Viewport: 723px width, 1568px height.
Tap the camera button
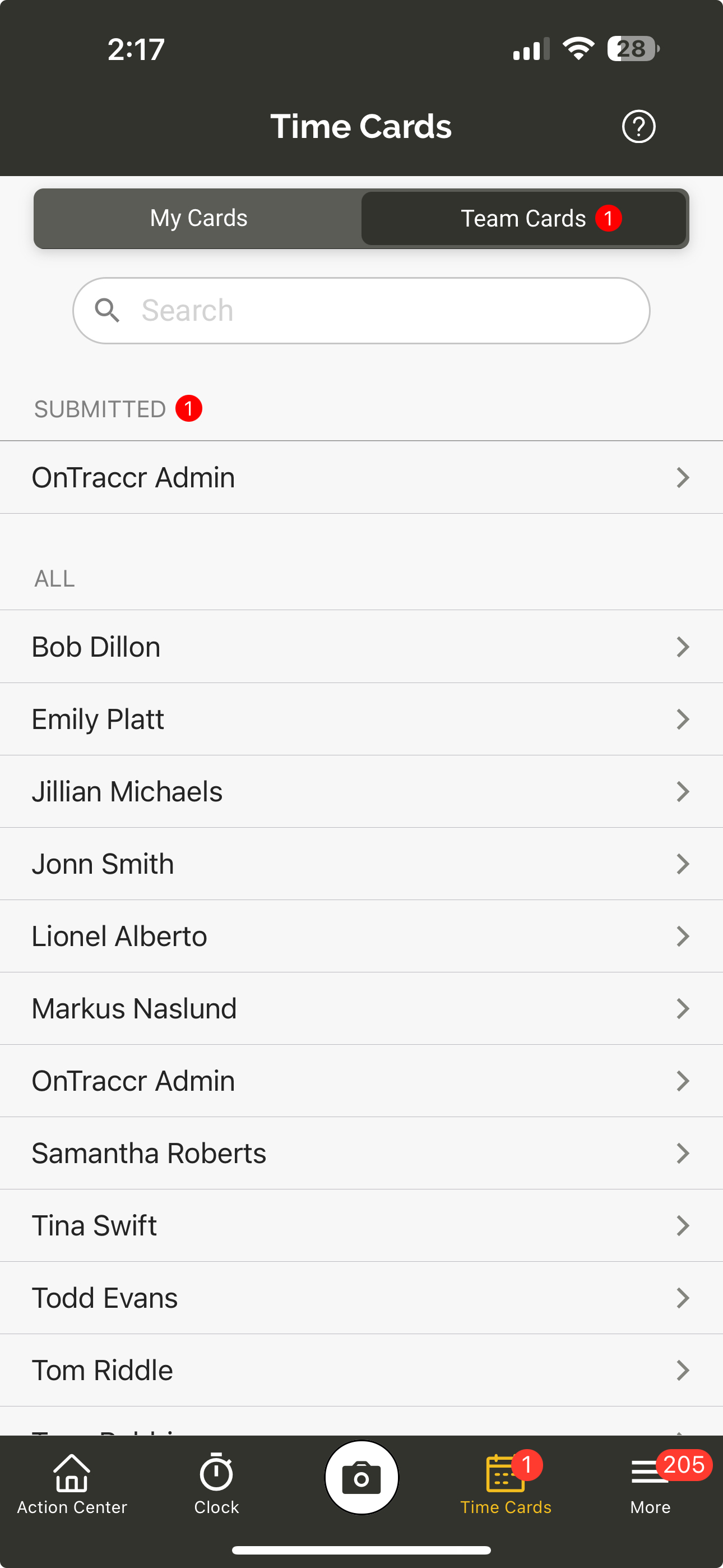(x=361, y=1477)
